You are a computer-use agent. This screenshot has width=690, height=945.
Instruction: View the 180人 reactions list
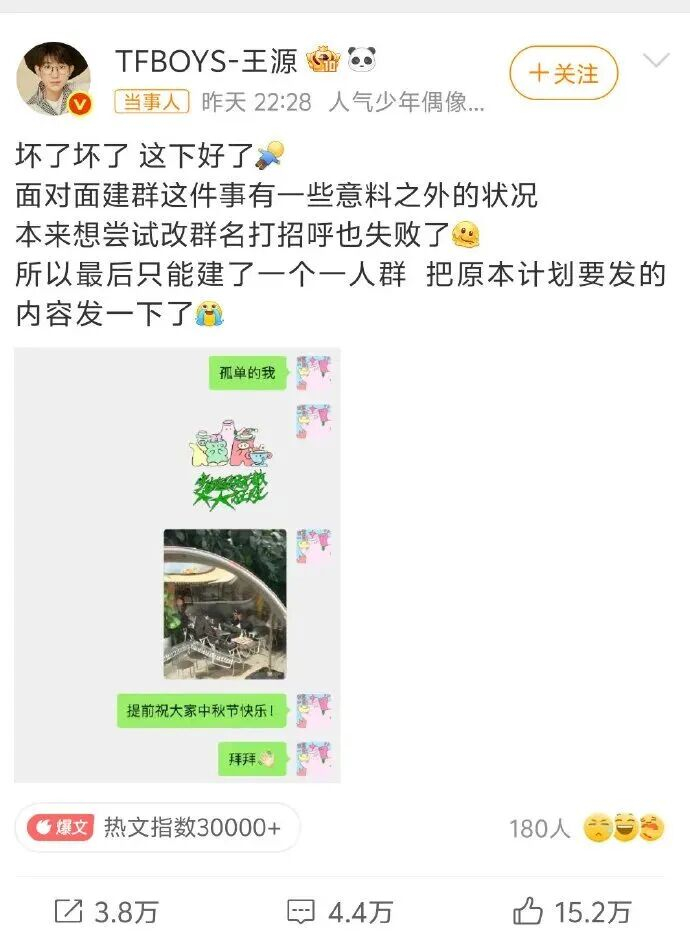(586, 829)
